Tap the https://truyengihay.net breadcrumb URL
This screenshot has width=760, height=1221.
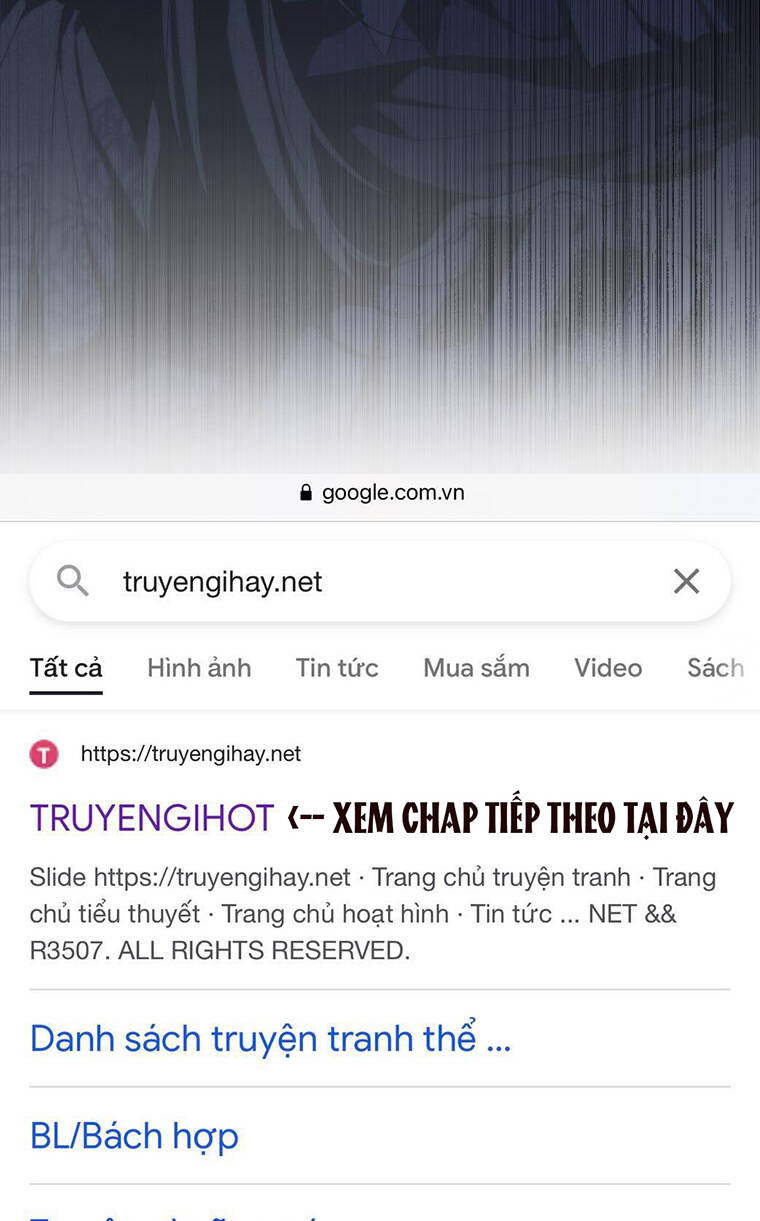190,754
